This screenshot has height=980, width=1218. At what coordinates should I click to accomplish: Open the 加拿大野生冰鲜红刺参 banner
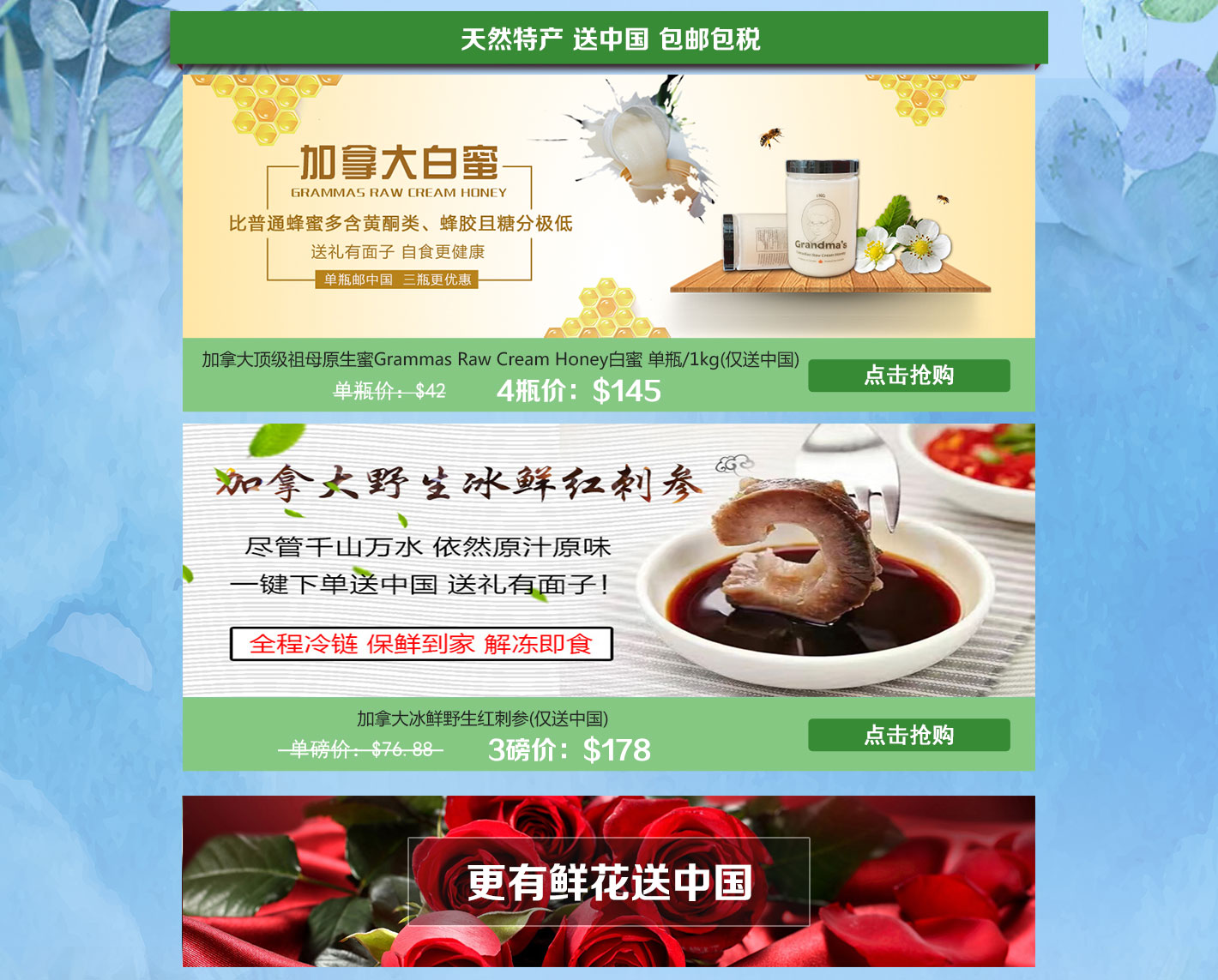click(x=608, y=559)
